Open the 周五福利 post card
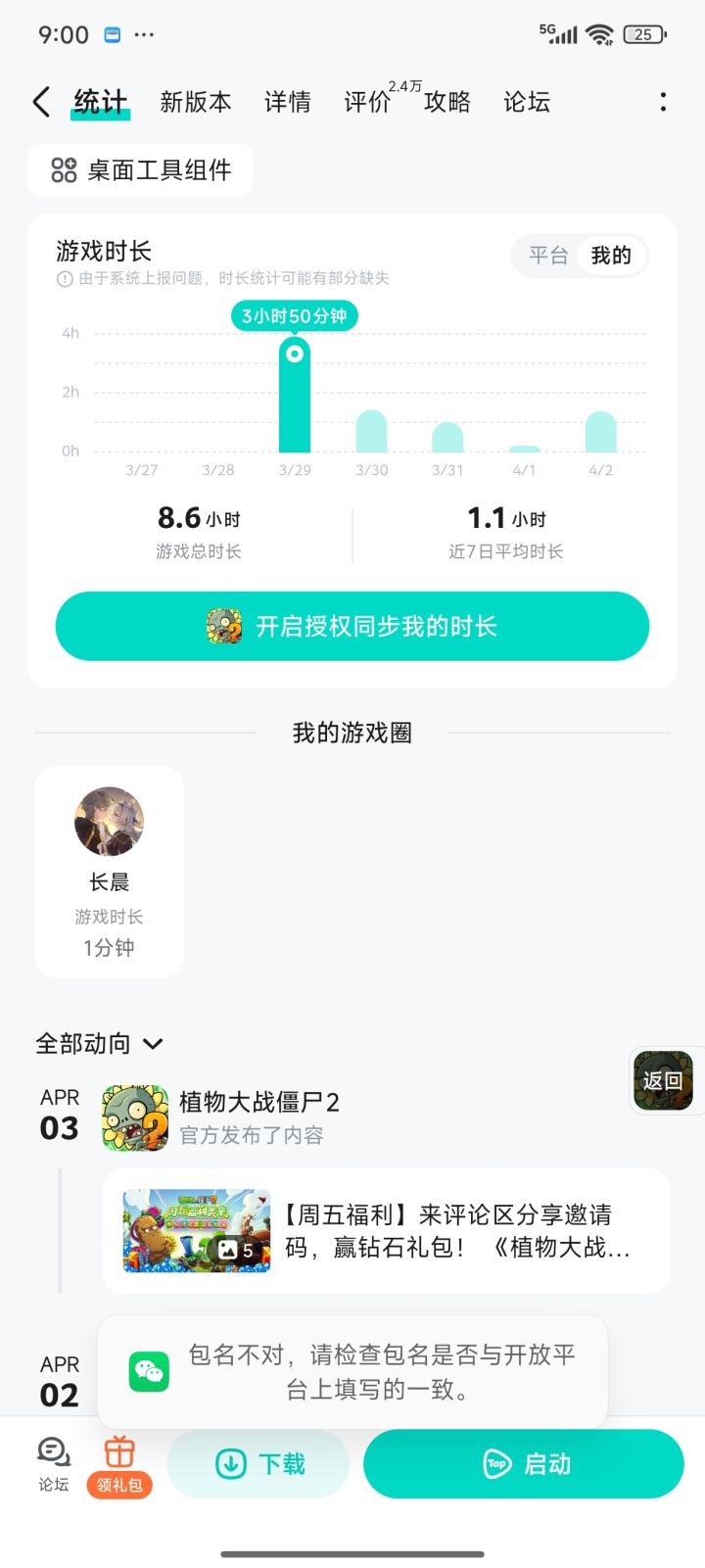 (386, 1231)
